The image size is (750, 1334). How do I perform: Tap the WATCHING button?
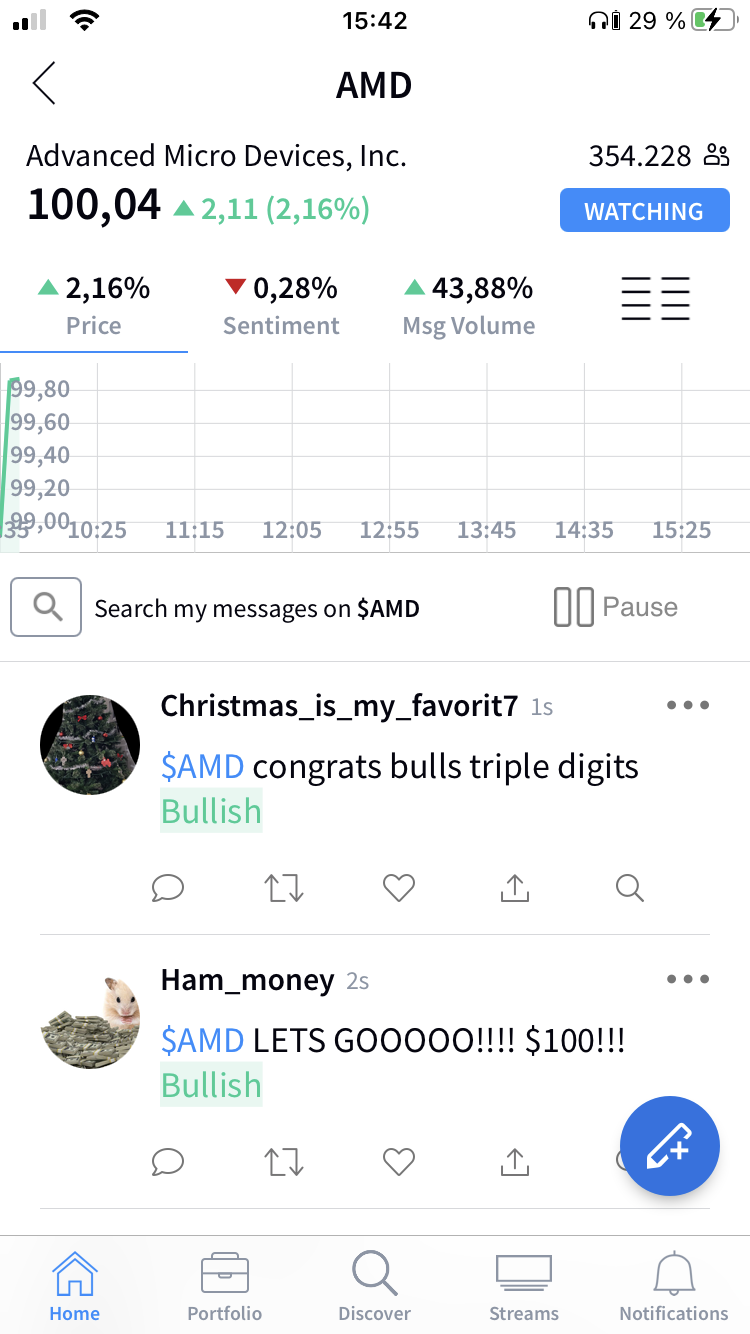click(x=644, y=211)
